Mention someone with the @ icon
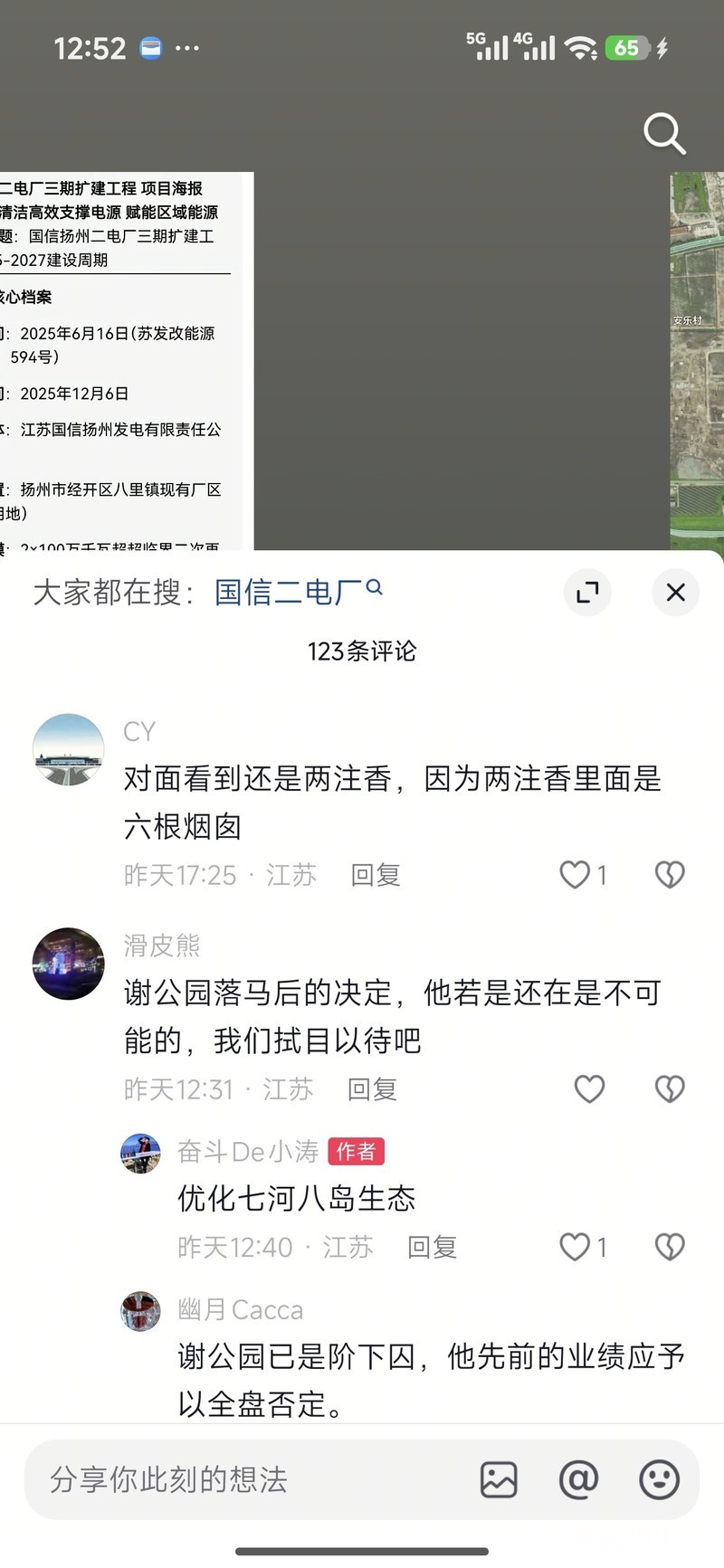This screenshot has height=1568, width=724. (579, 1480)
